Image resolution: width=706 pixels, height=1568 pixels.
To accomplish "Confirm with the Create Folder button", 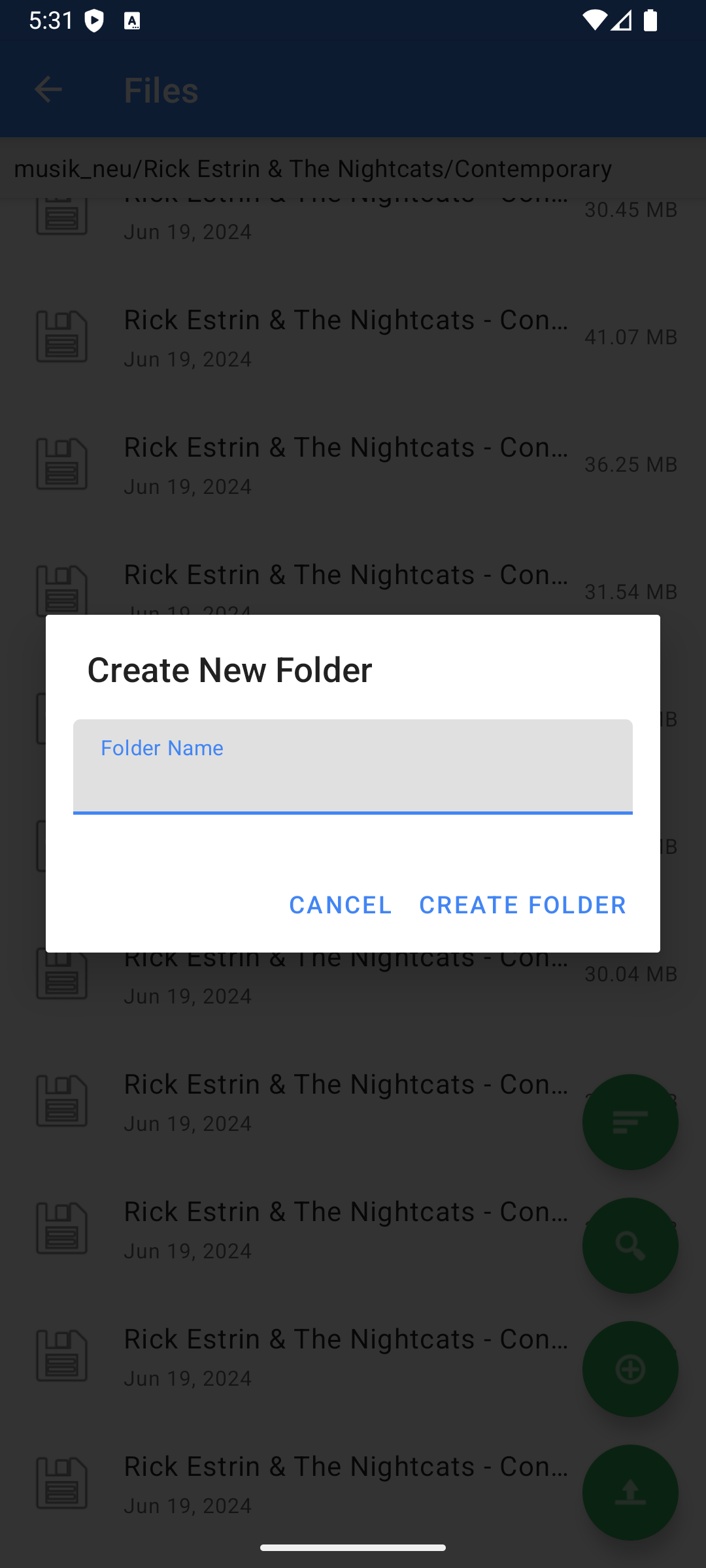I will coord(523,905).
